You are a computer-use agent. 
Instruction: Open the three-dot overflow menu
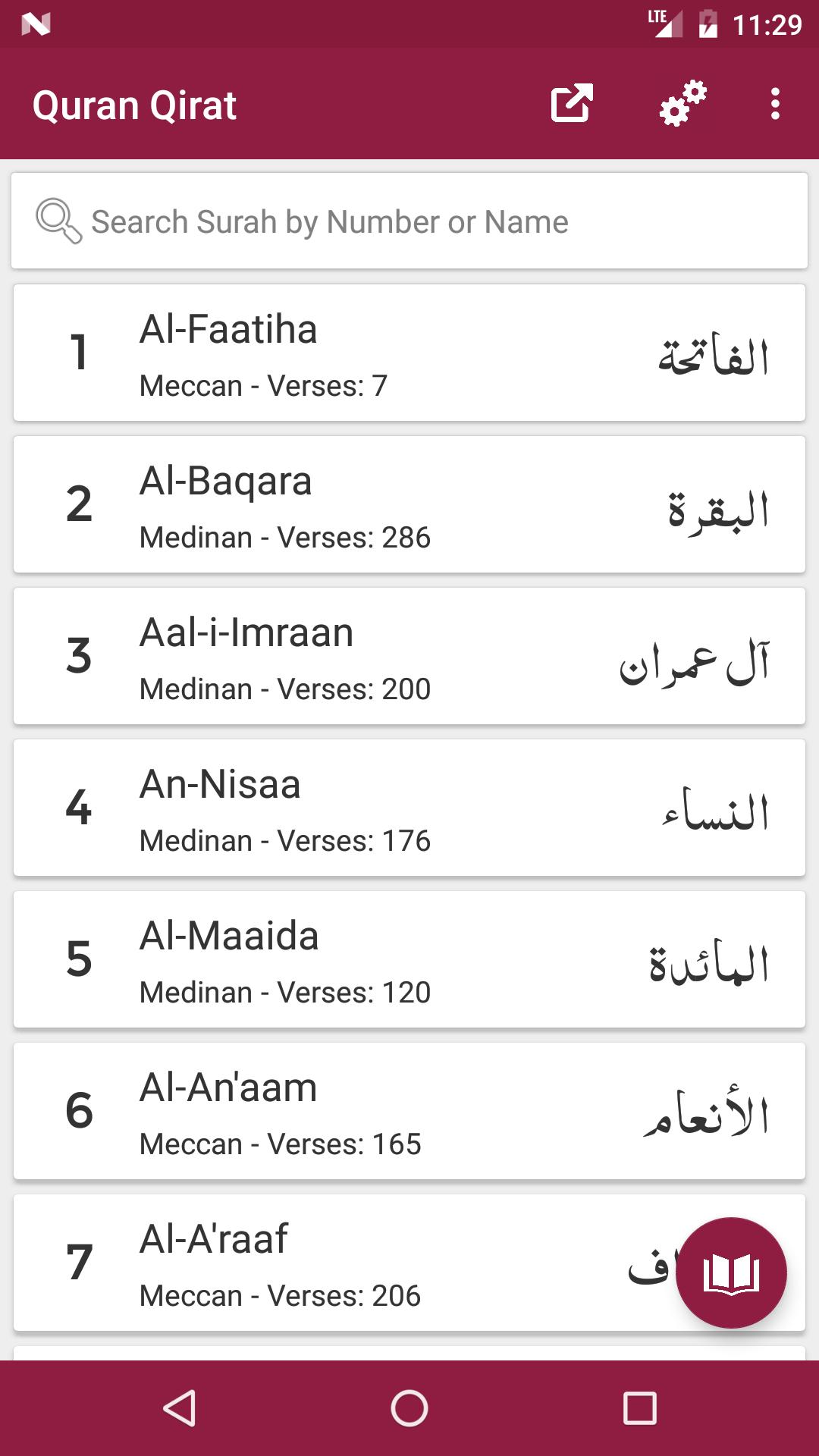click(x=775, y=103)
